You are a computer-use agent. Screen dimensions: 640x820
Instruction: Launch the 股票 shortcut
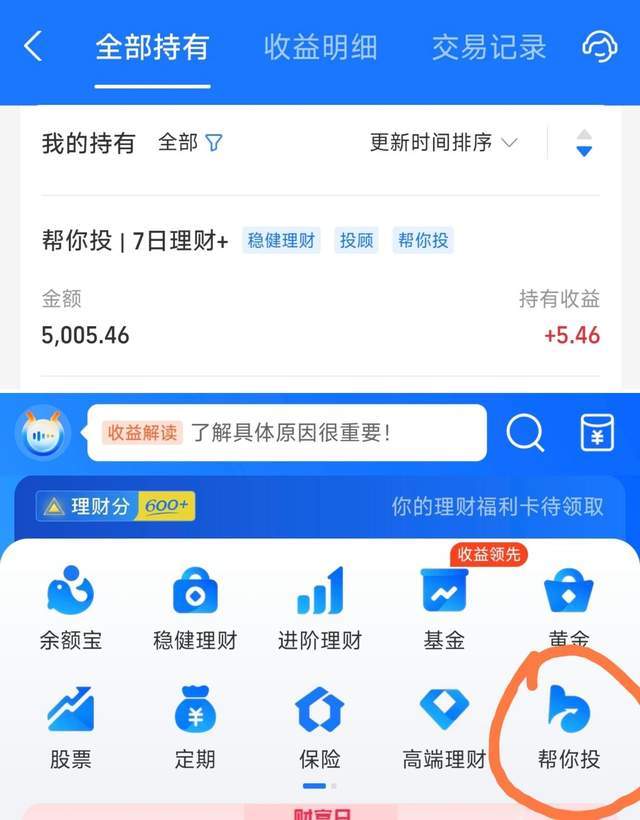(70, 727)
